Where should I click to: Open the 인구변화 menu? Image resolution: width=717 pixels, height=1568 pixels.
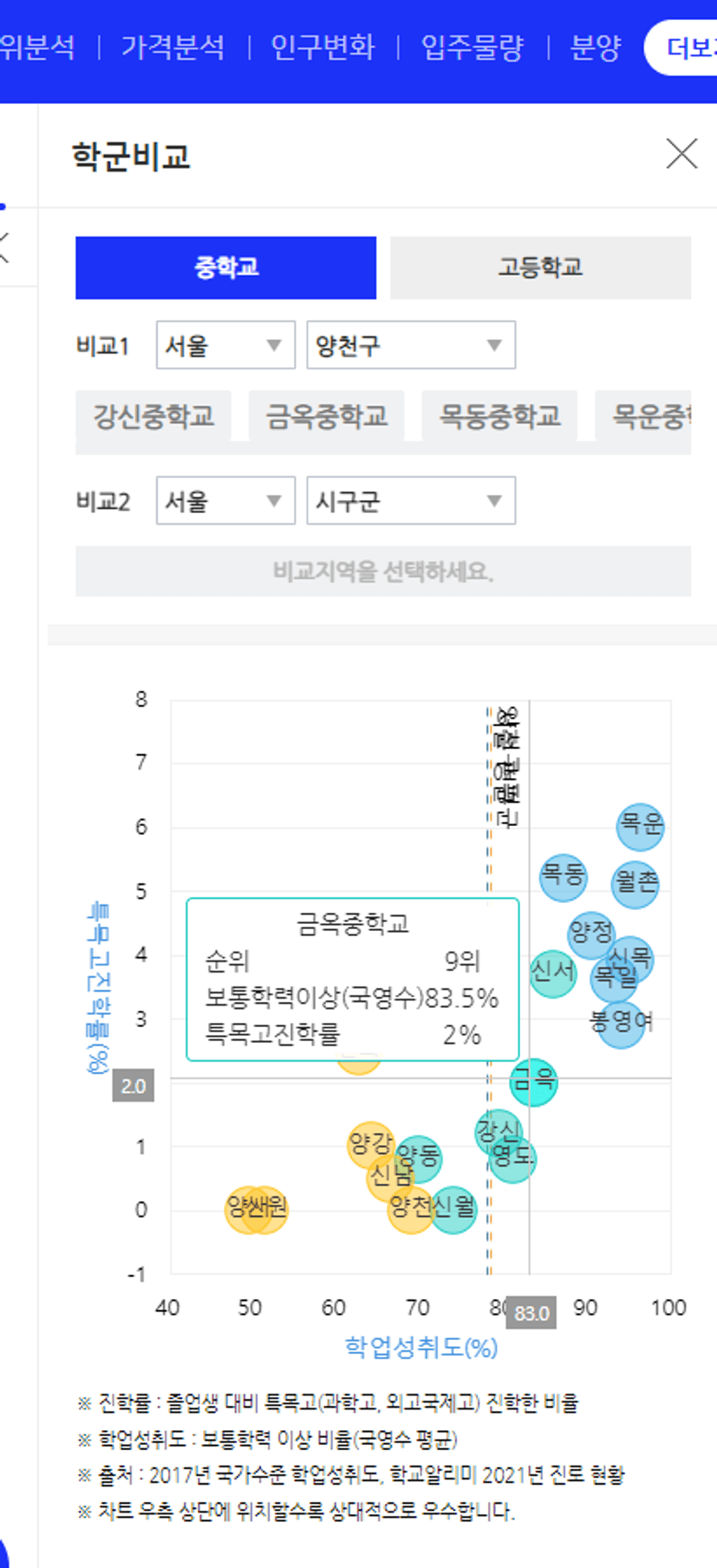point(323,47)
